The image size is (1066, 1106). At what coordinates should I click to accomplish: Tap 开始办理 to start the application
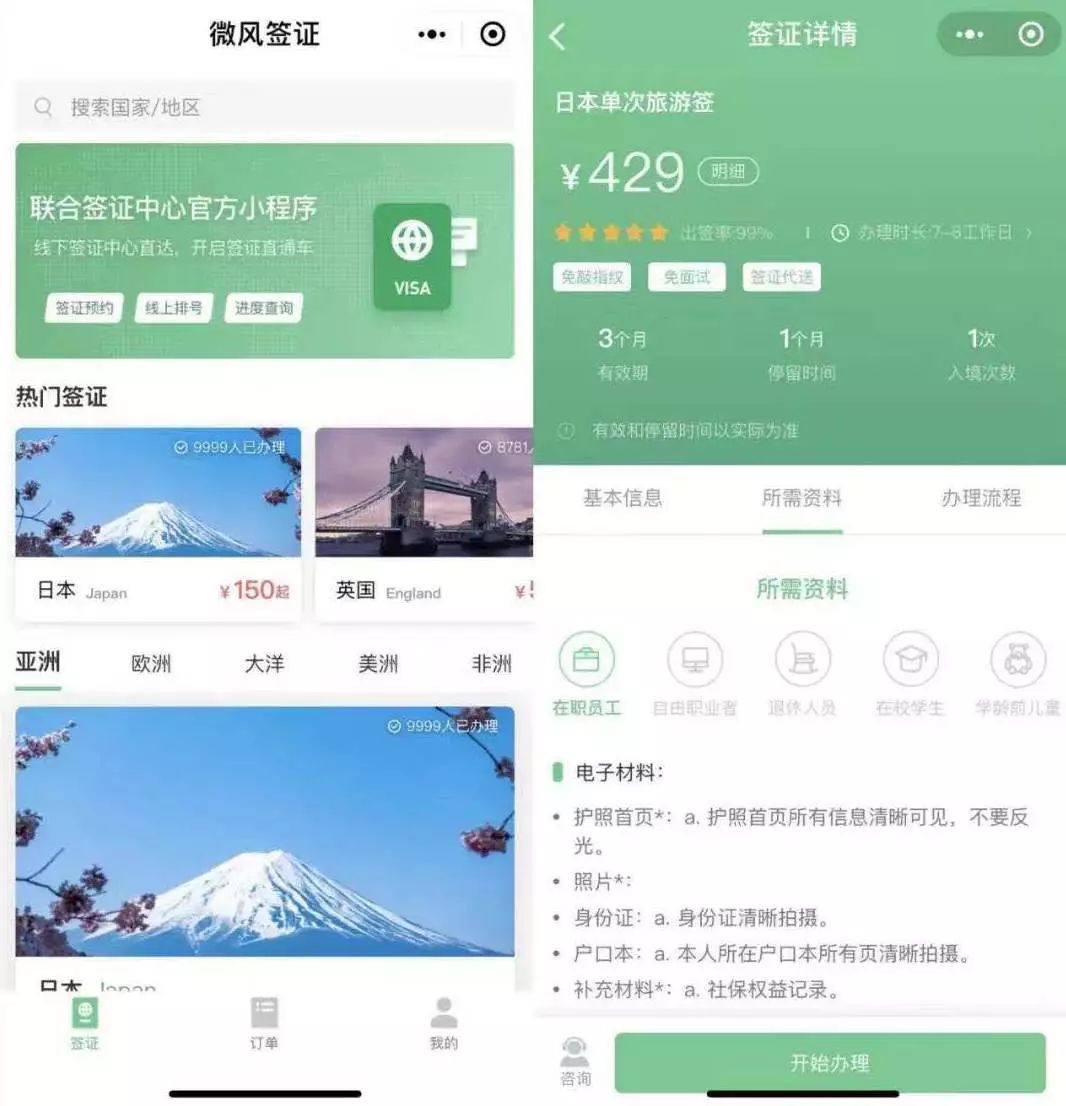click(829, 1063)
